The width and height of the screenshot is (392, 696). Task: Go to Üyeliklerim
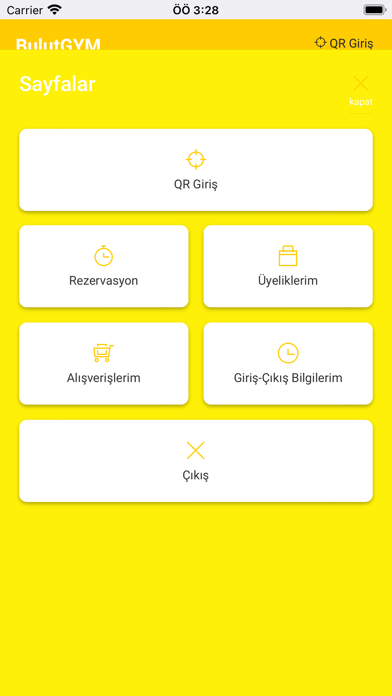pyautogui.click(x=288, y=266)
